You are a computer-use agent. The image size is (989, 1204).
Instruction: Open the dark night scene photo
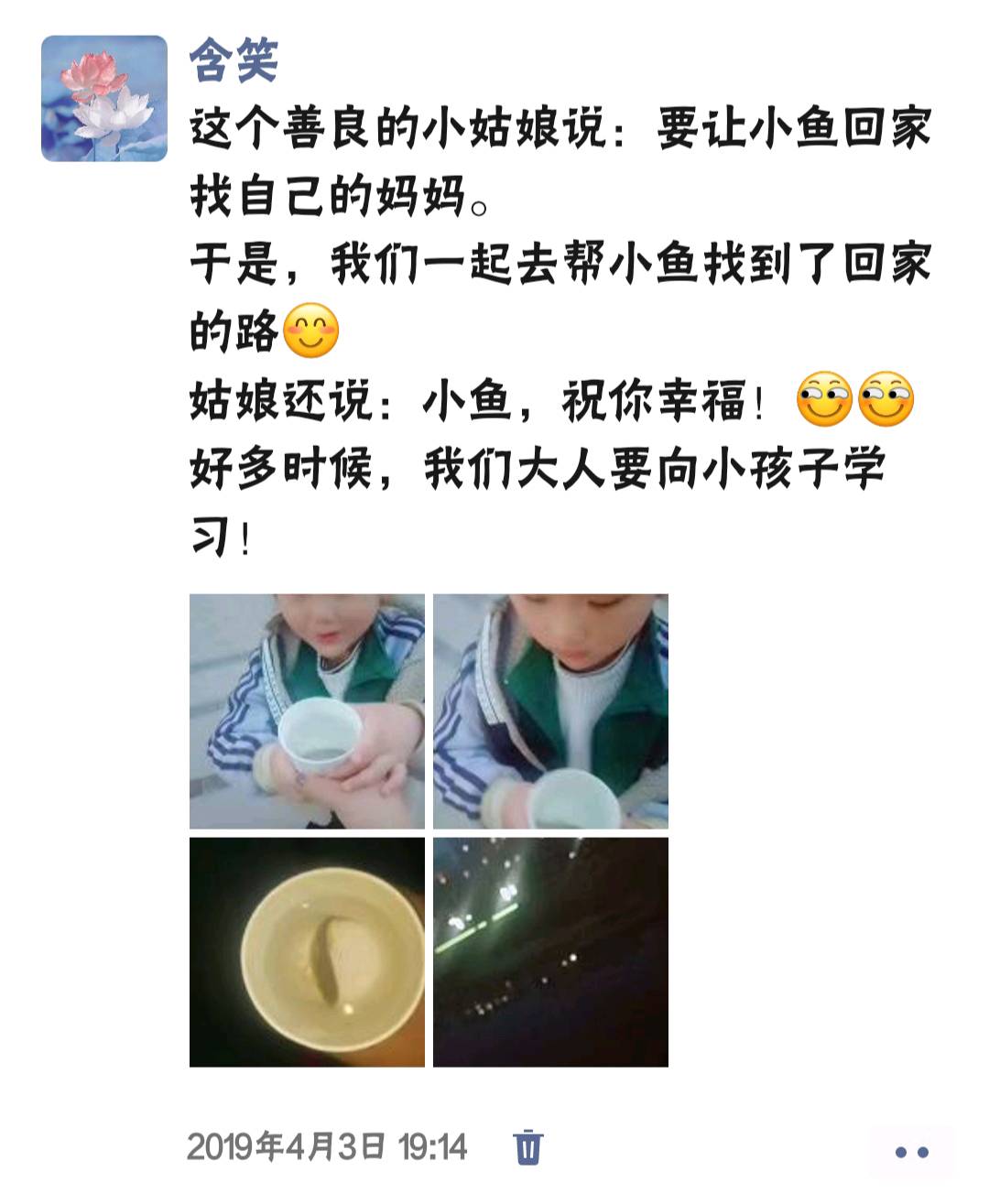click(550, 952)
